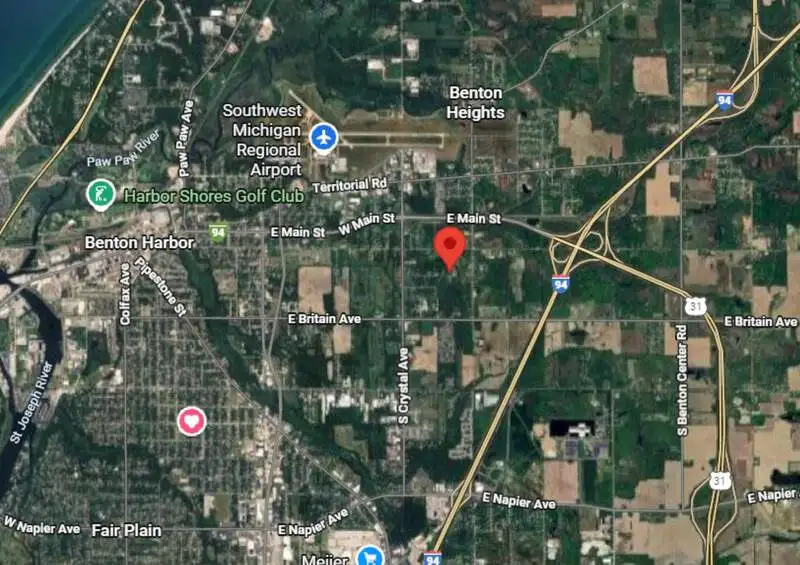Screen dimensions: 800x565
Task: Open the pink heart saved place marker
Action: pos(192,421)
